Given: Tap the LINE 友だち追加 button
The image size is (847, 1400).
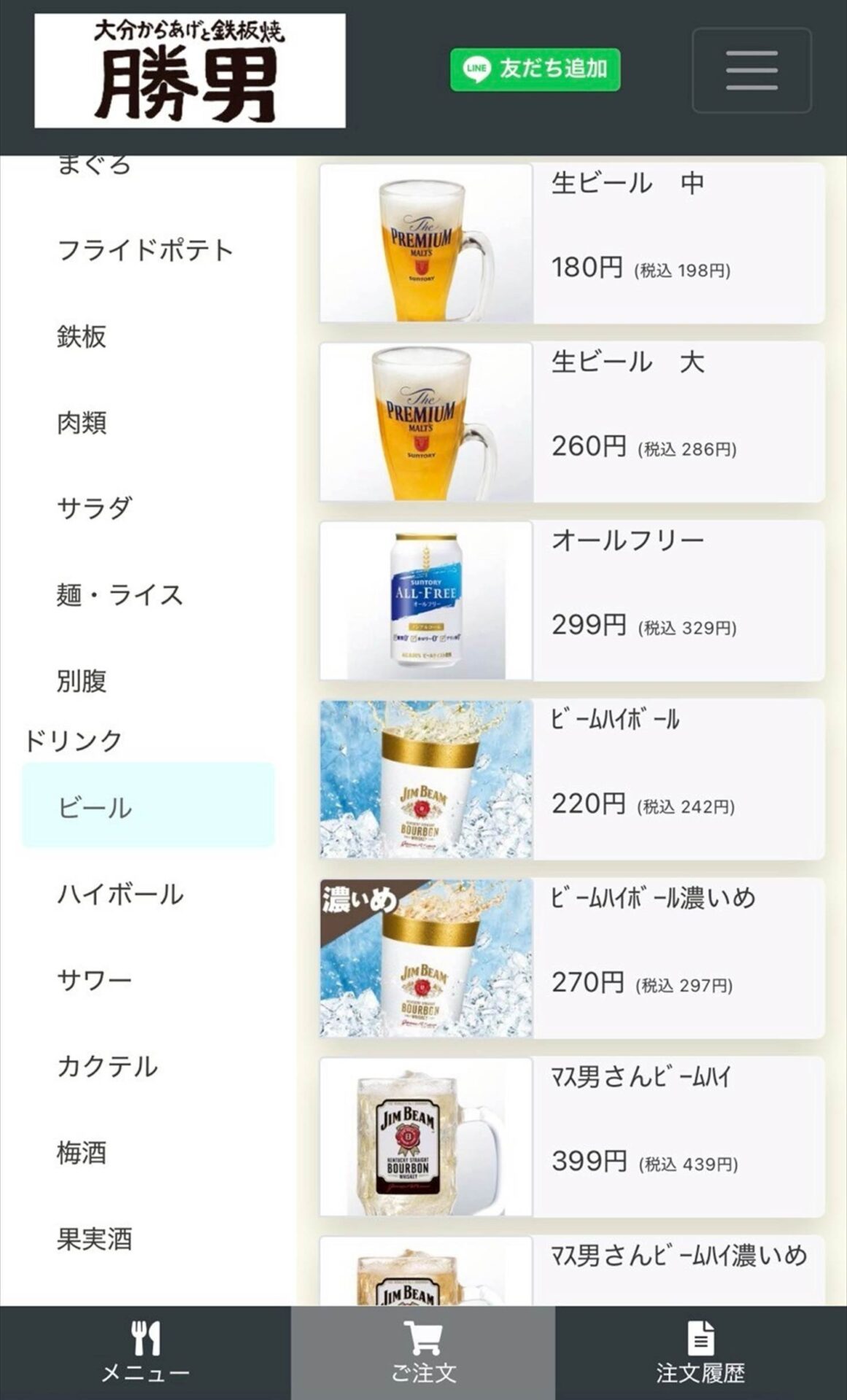Looking at the screenshot, I should pos(535,70).
